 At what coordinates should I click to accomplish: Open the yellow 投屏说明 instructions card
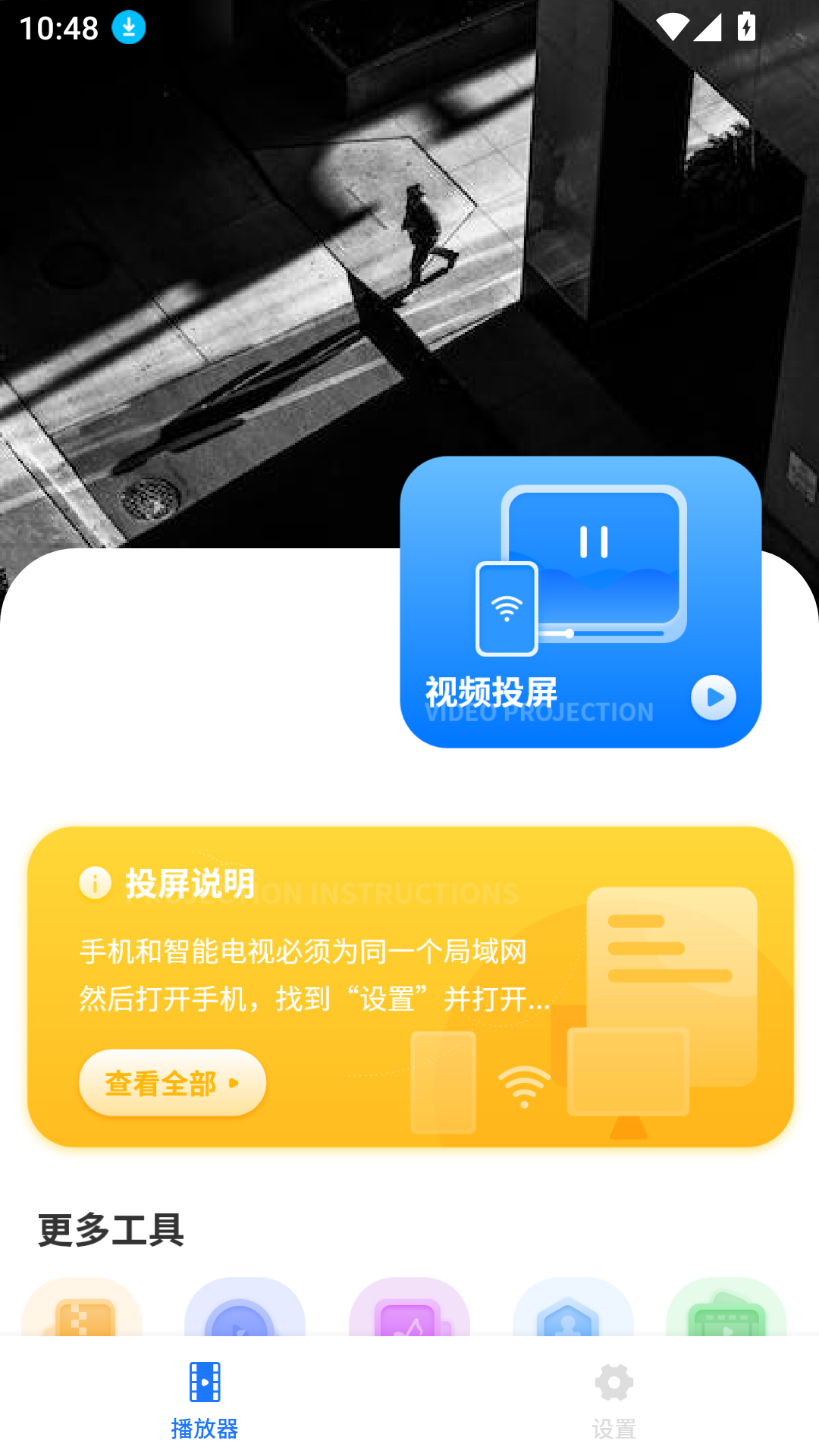pyautogui.click(x=409, y=986)
